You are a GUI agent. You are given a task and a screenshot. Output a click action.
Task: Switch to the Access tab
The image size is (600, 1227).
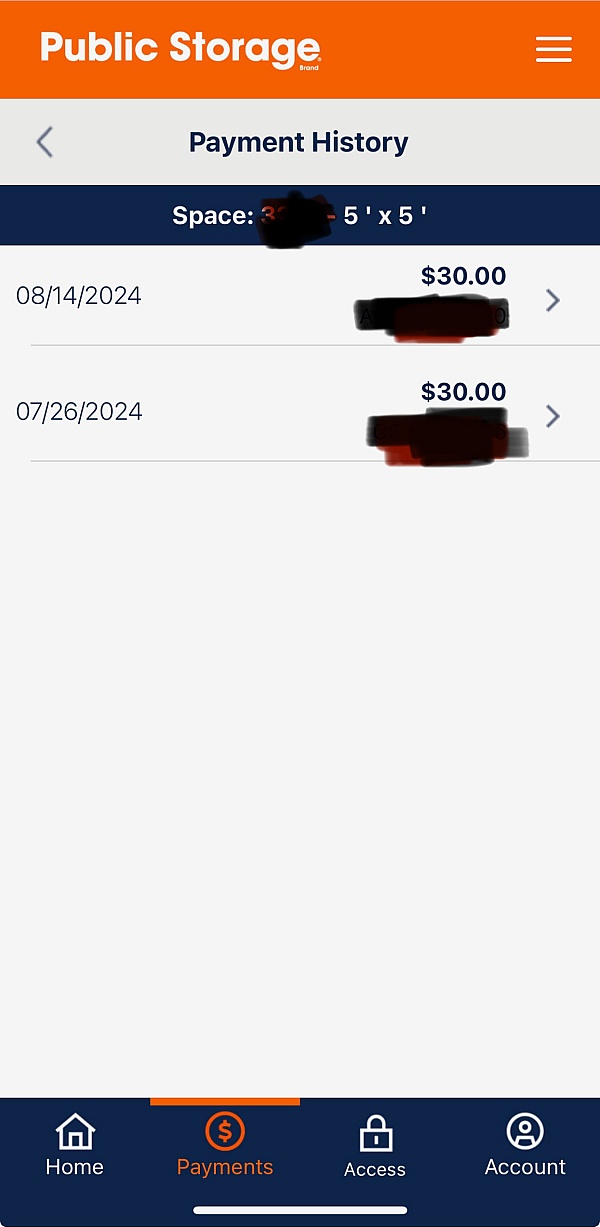(x=375, y=1146)
